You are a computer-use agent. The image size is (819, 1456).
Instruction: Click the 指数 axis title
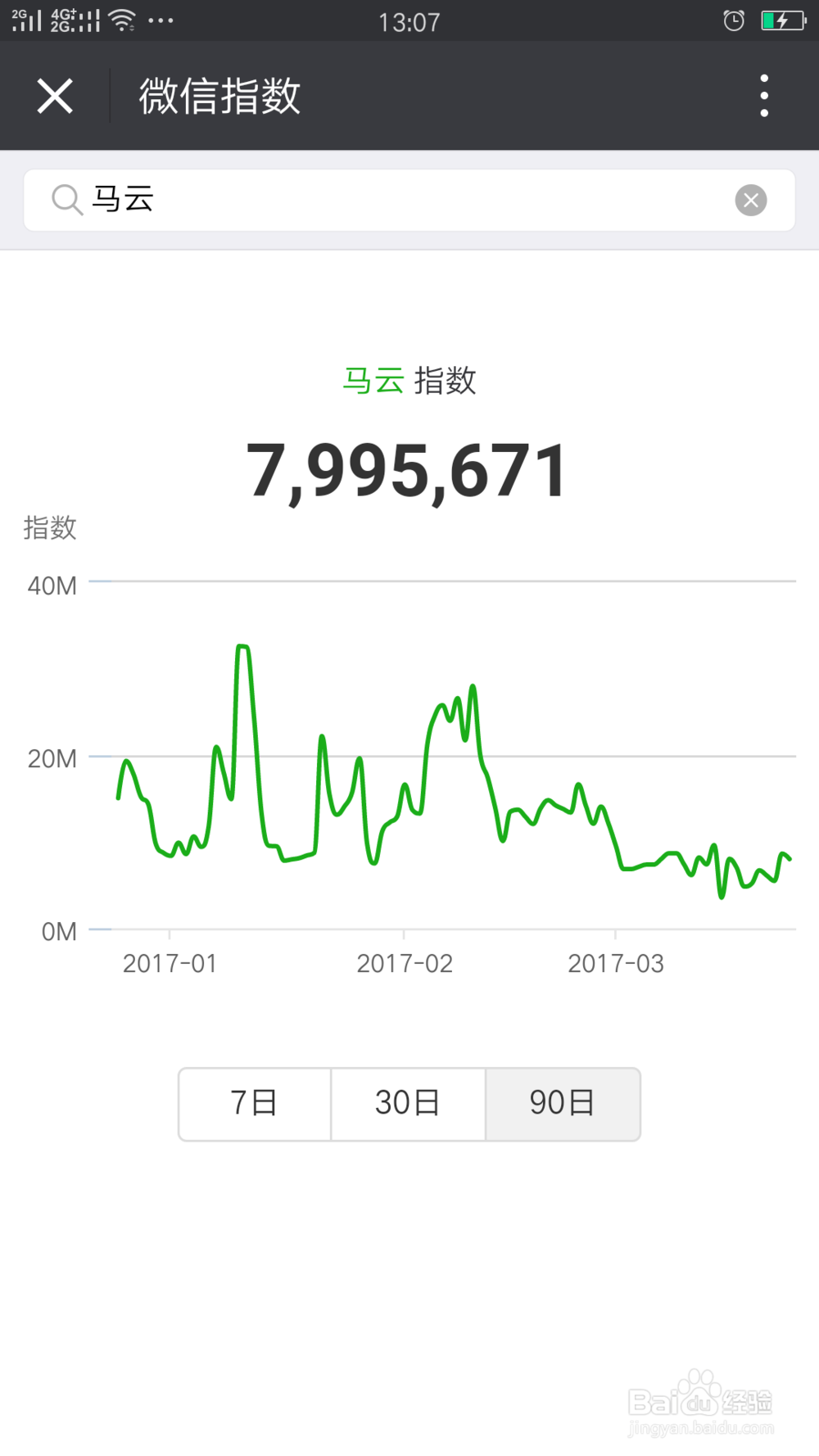click(49, 529)
